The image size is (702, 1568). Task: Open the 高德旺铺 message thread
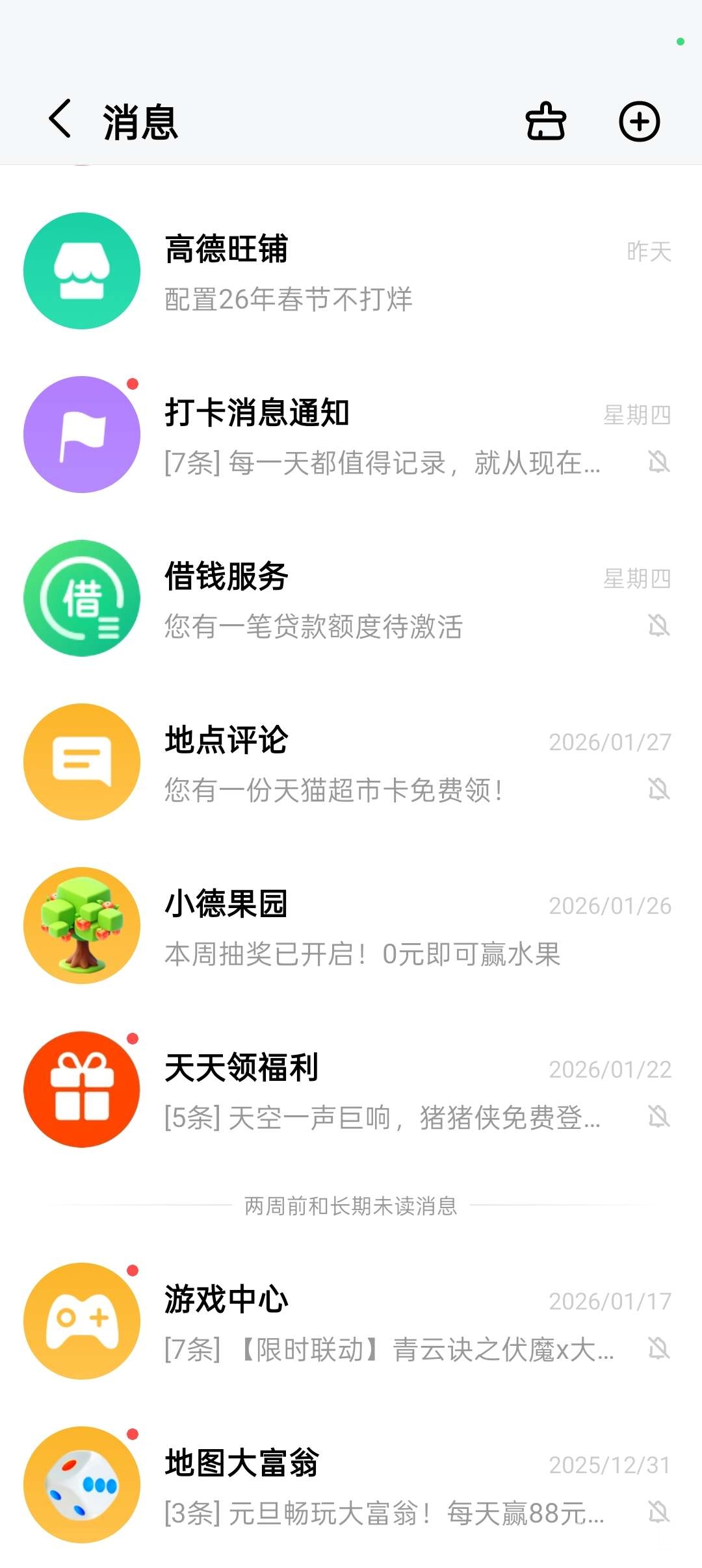pos(351,272)
